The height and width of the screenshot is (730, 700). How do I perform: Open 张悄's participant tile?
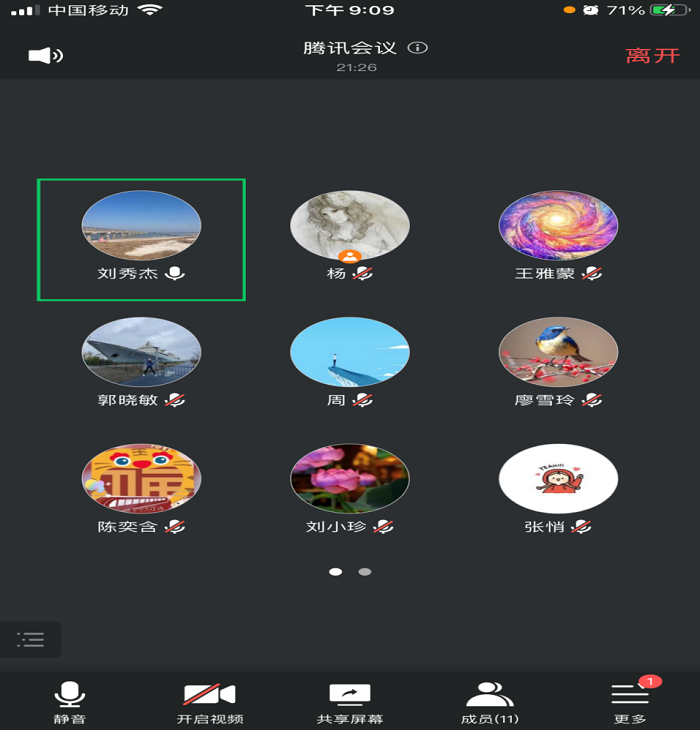coord(558,488)
